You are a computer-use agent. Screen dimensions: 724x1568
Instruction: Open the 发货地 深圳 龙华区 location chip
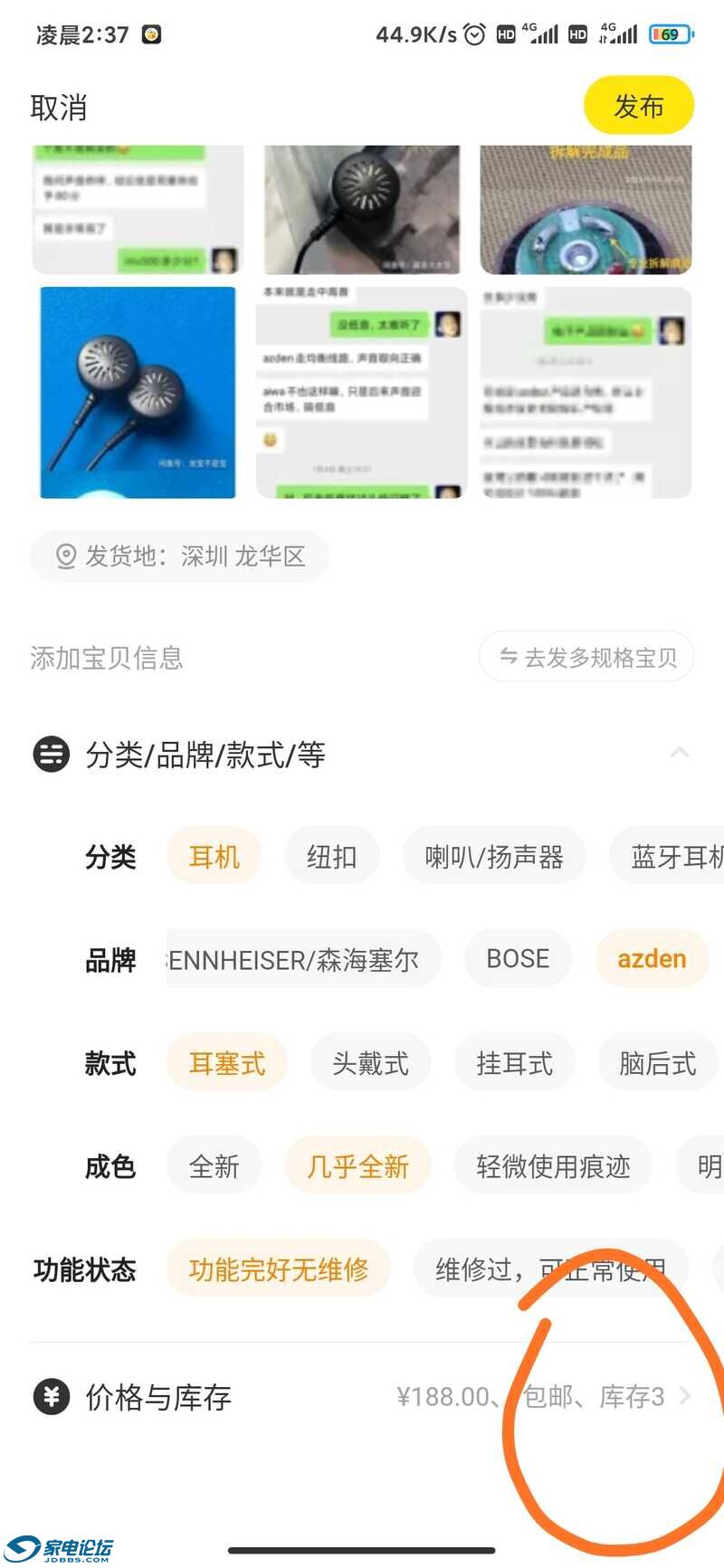coord(180,556)
